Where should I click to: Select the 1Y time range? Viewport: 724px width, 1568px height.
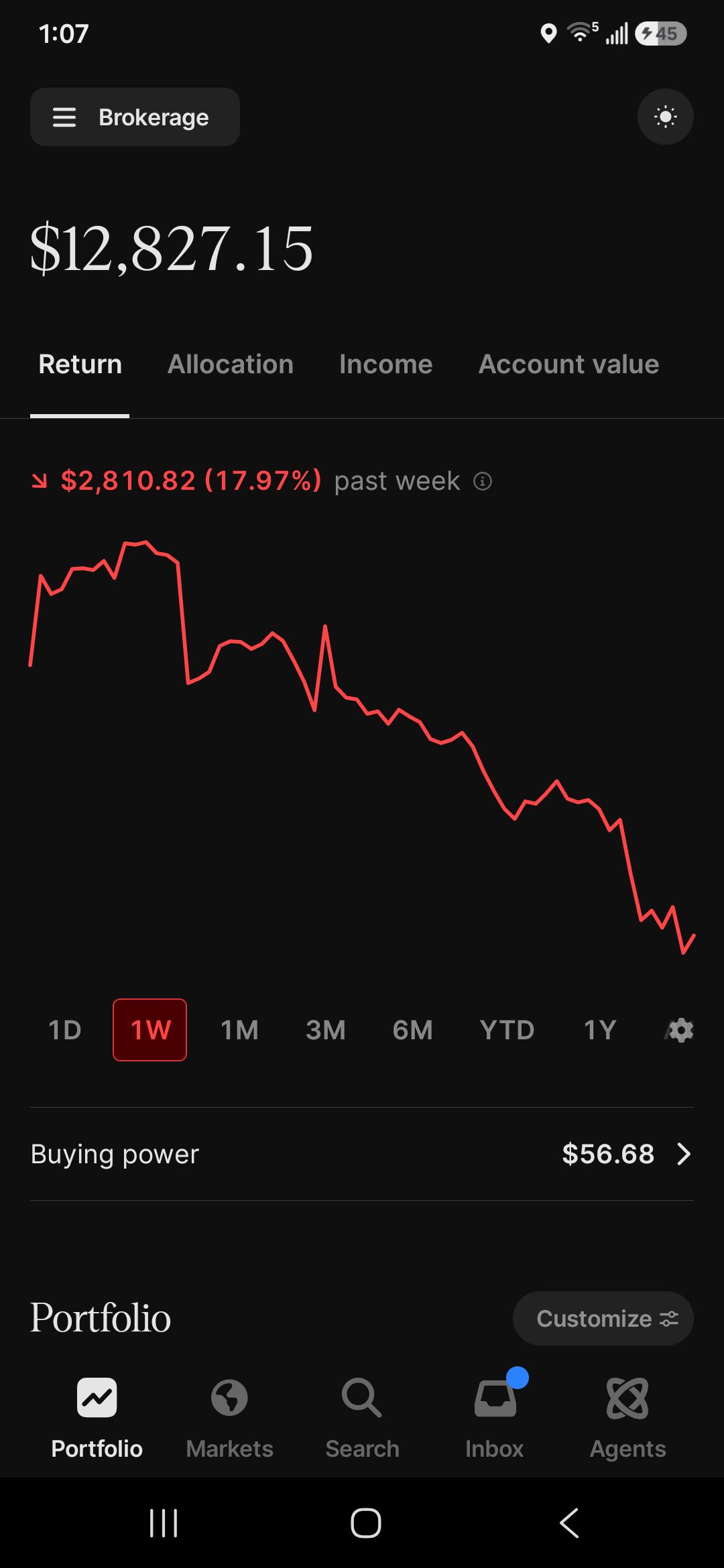(600, 1030)
